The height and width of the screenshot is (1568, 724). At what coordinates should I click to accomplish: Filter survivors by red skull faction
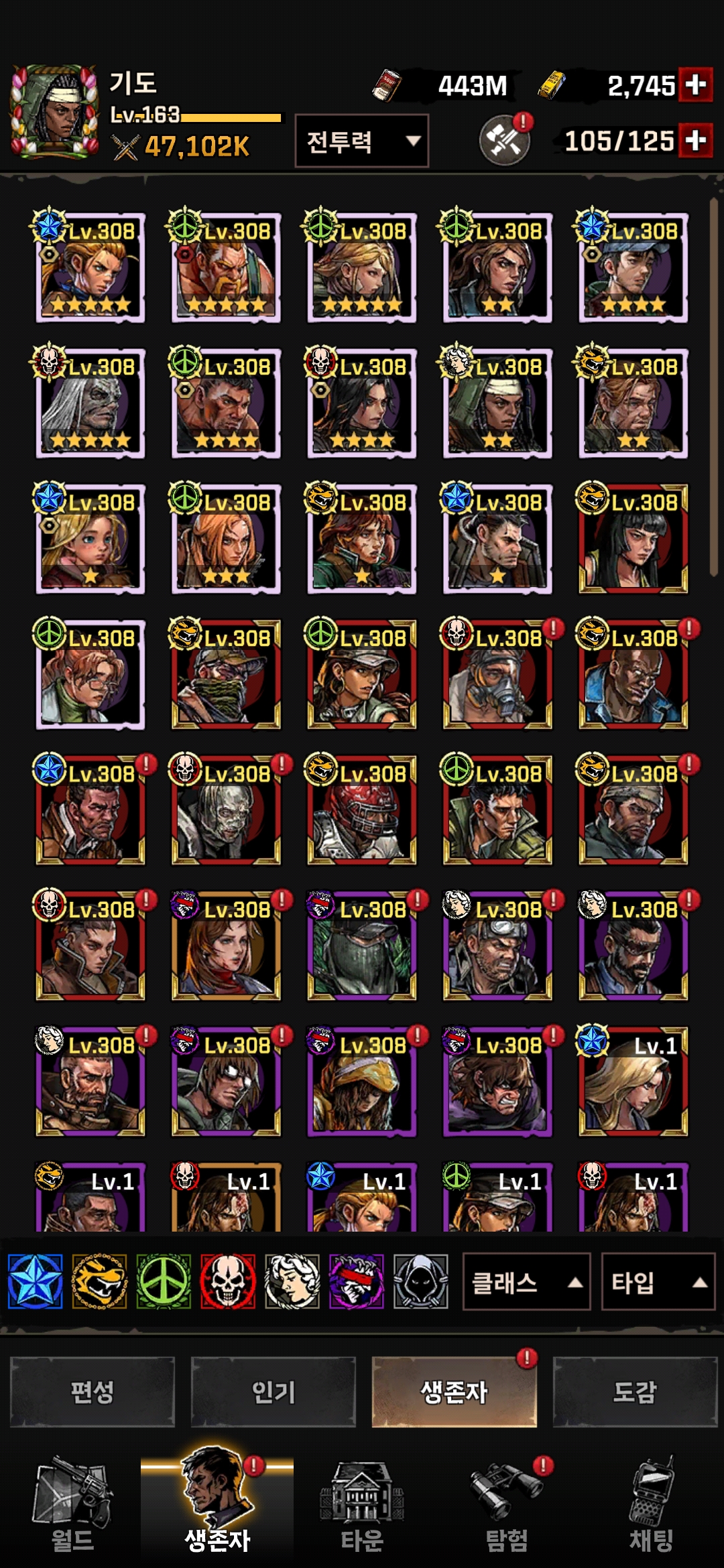[x=228, y=1282]
